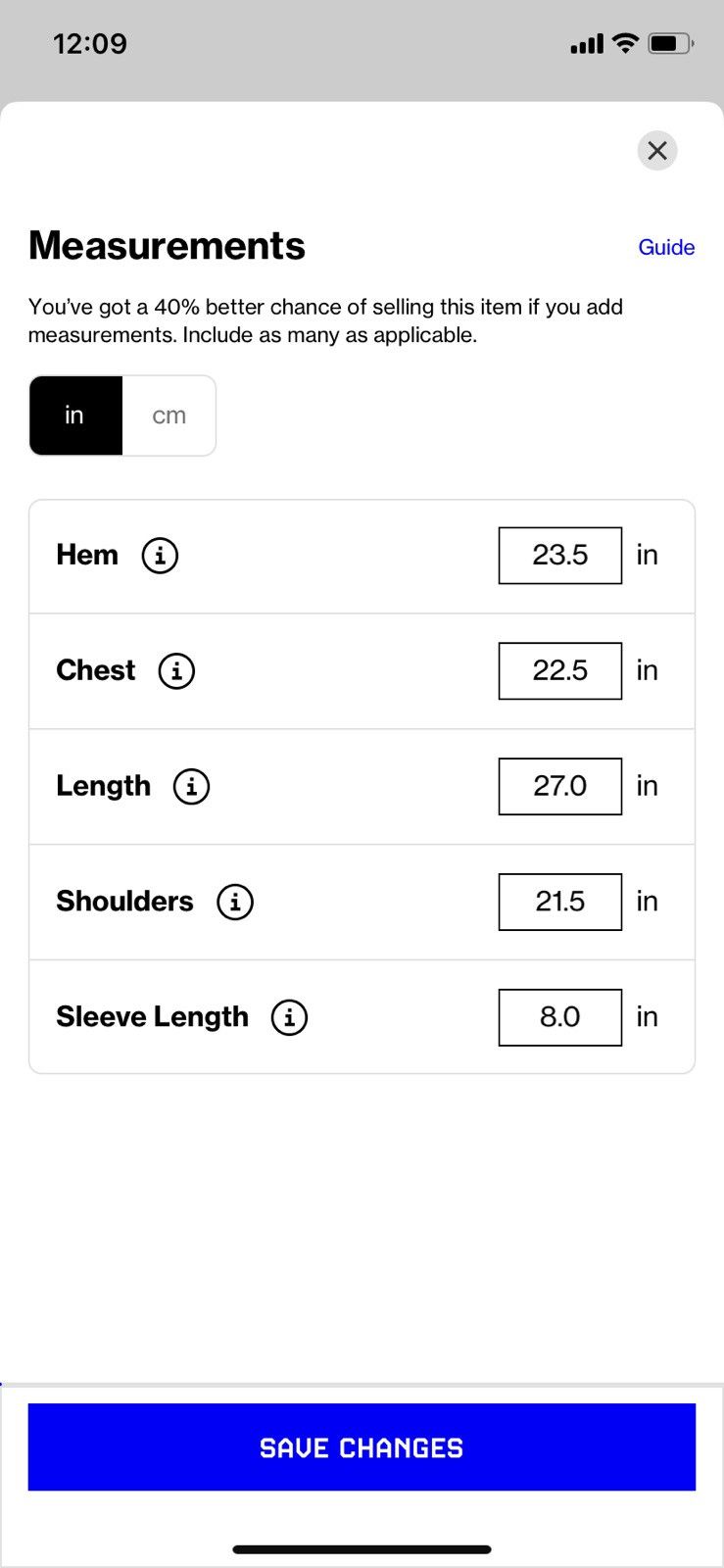Open the measurement Guide link
724x1568 pixels.
666,247
